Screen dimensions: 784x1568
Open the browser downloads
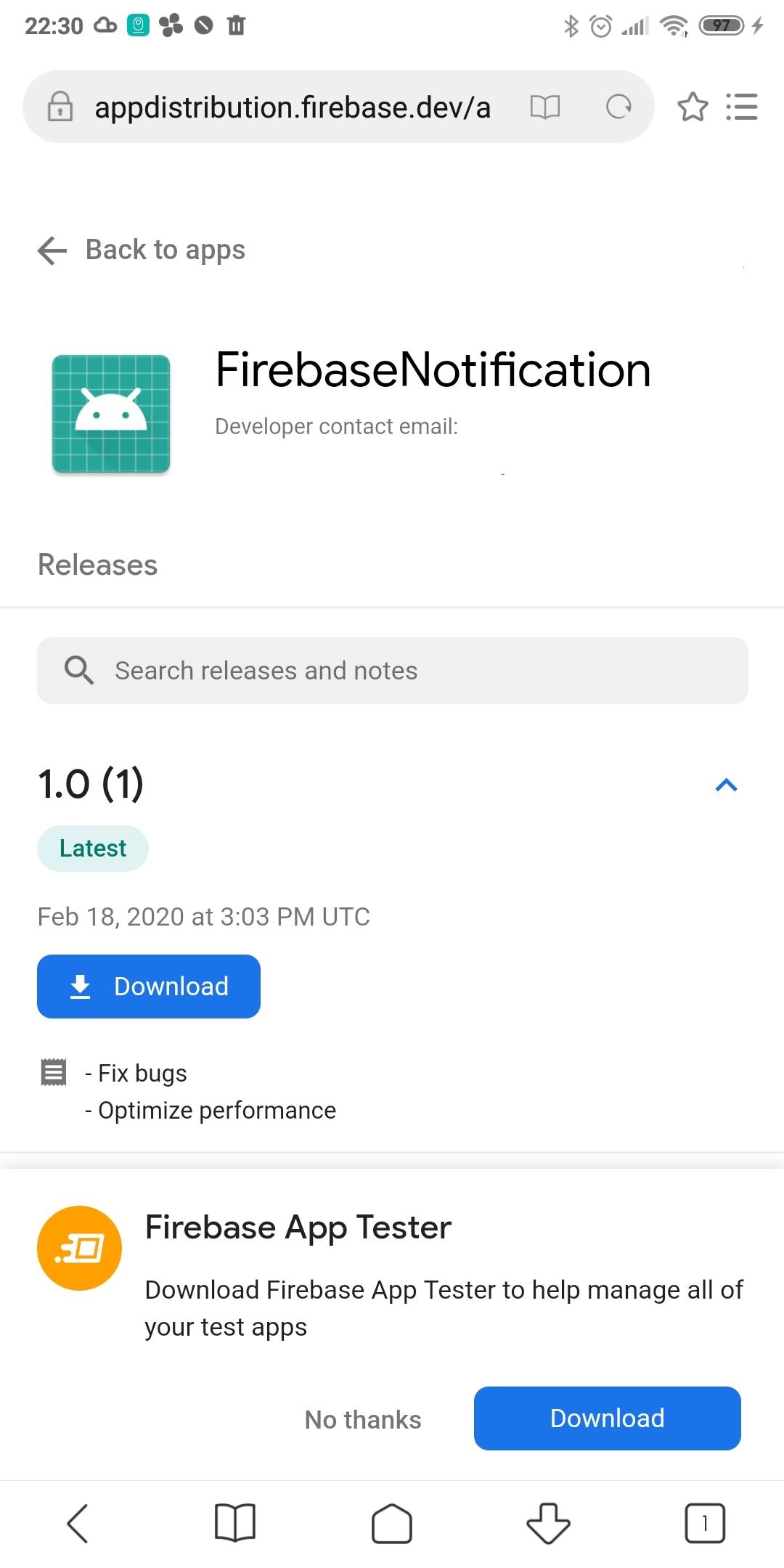[548, 1523]
